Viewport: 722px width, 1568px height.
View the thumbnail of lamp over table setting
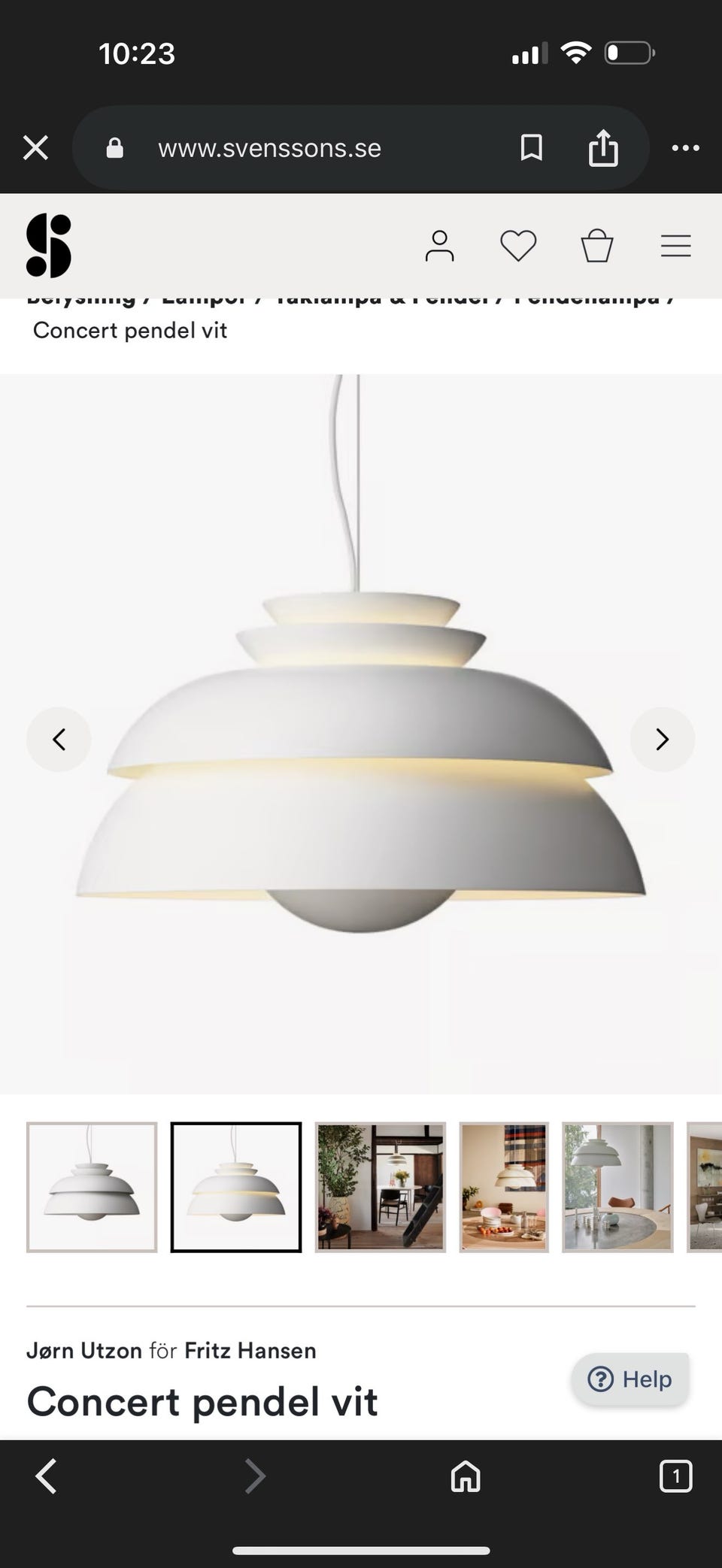coord(504,1187)
